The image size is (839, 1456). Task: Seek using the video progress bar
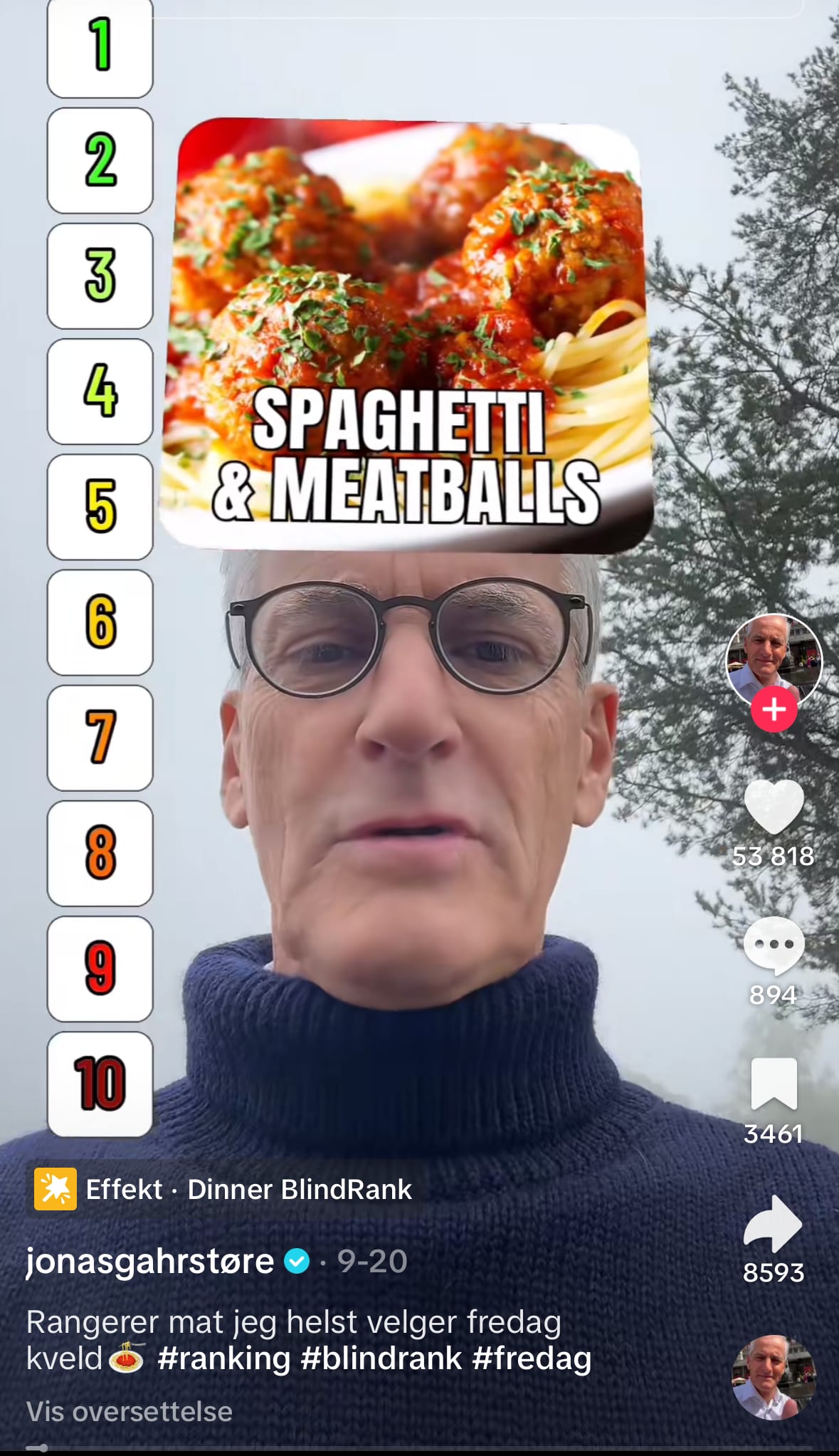click(419, 1447)
